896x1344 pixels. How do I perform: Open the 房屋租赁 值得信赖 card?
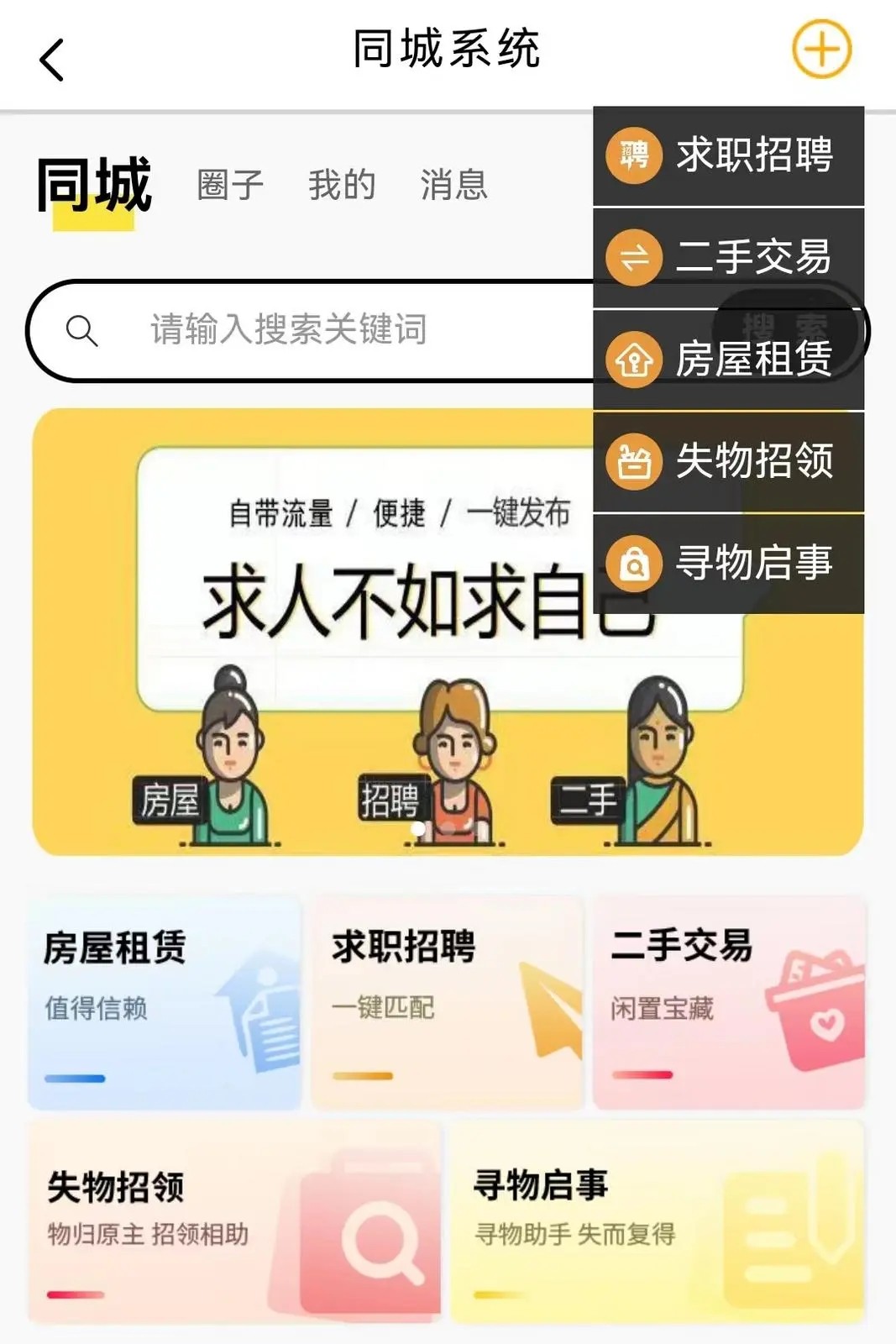point(165,1002)
